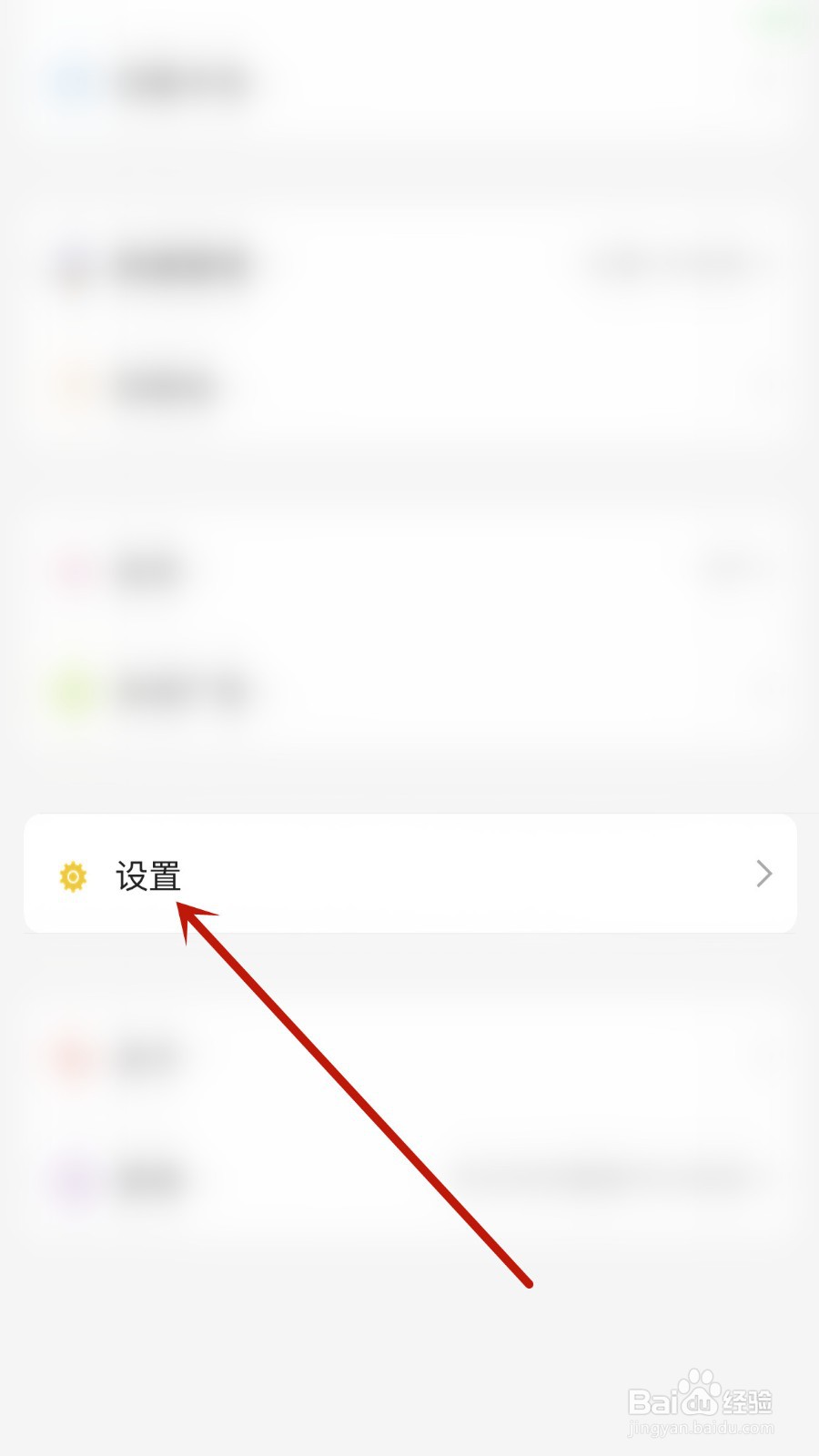Tap the 设置 text label

(x=148, y=875)
